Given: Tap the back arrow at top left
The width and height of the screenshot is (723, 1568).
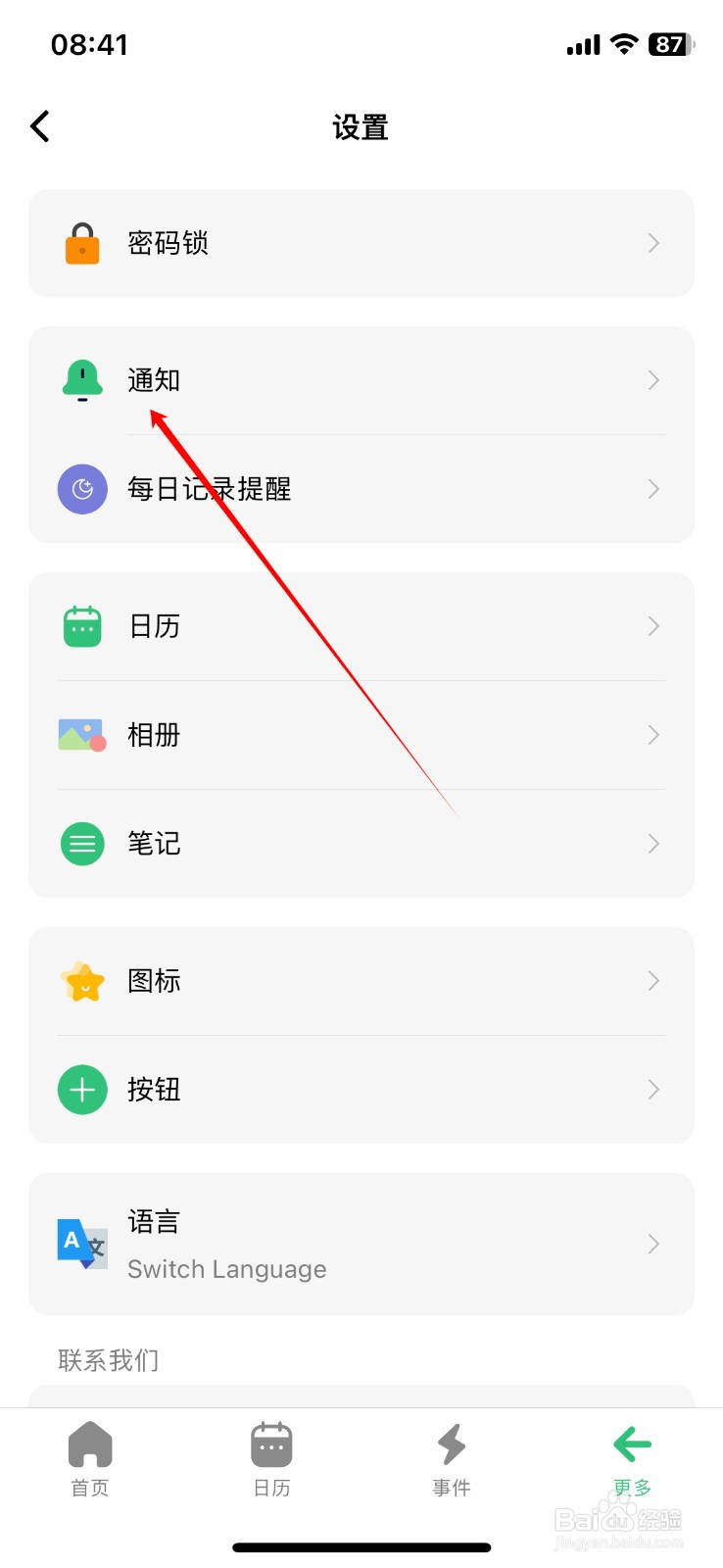Looking at the screenshot, I should (39, 126).
